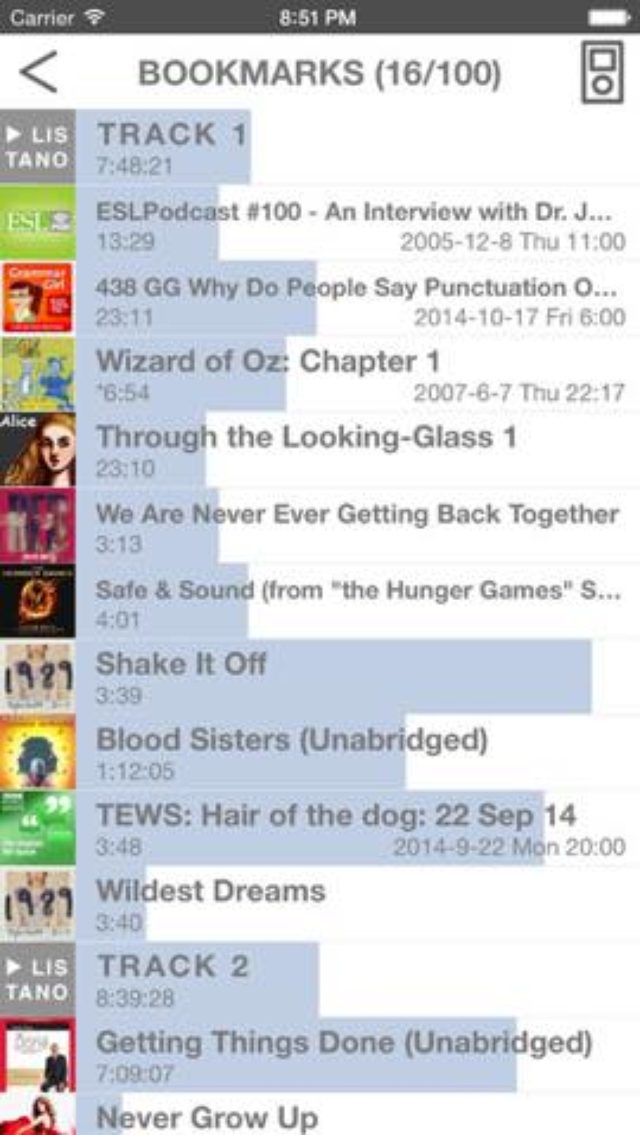Go back using the arrow icon
This screenshot has height=1135, width=640.
pos(38,72)
